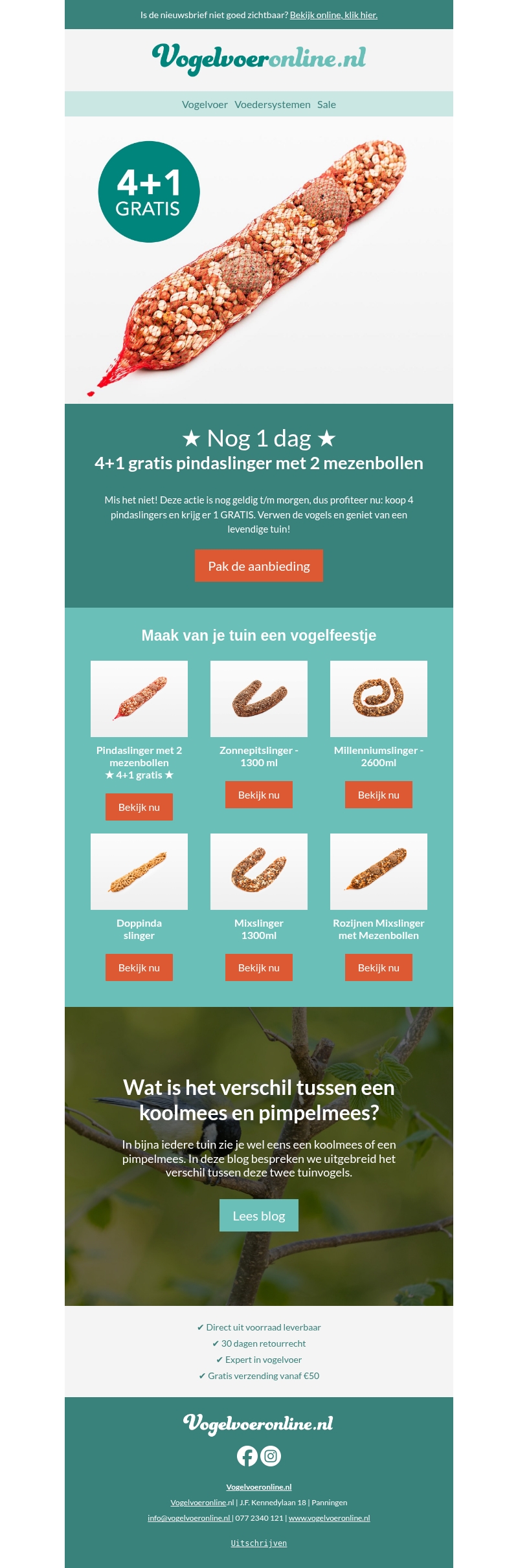Tap Uitschrijven to unsubscribe
Screen dimensions: 518x1568
(x=259, y=1543)
